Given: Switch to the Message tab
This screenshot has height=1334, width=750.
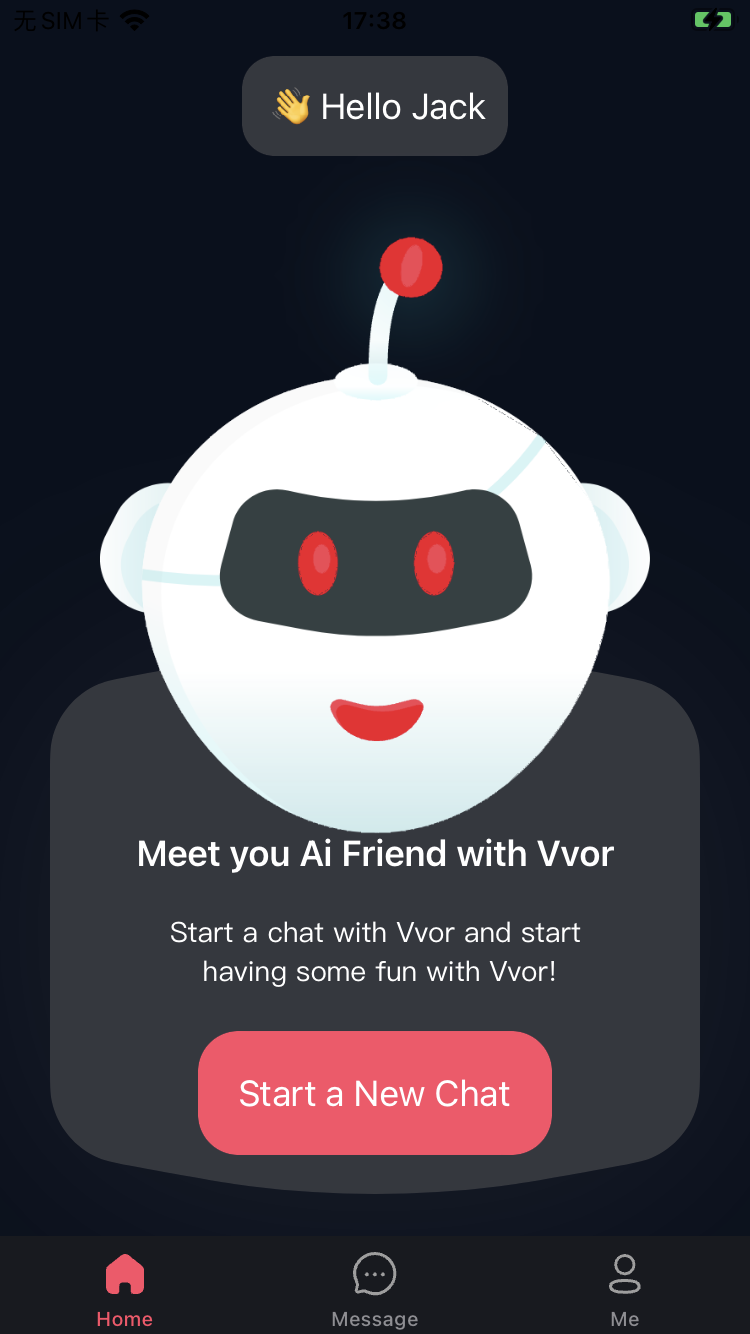Looking at the screenshot, I should click(x=375, y=1288).
